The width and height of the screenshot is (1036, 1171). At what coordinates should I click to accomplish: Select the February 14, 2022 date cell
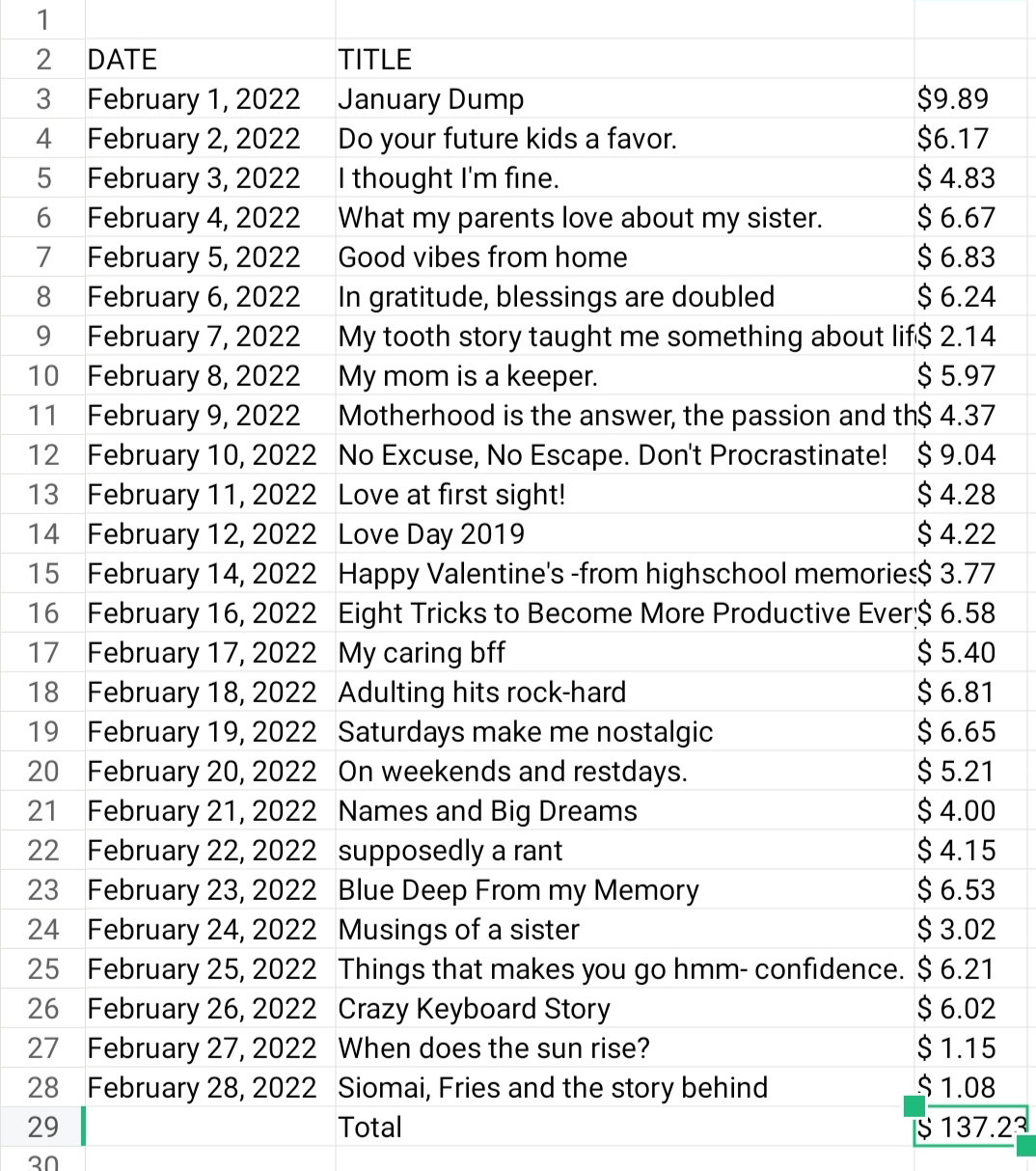[210, 573]
